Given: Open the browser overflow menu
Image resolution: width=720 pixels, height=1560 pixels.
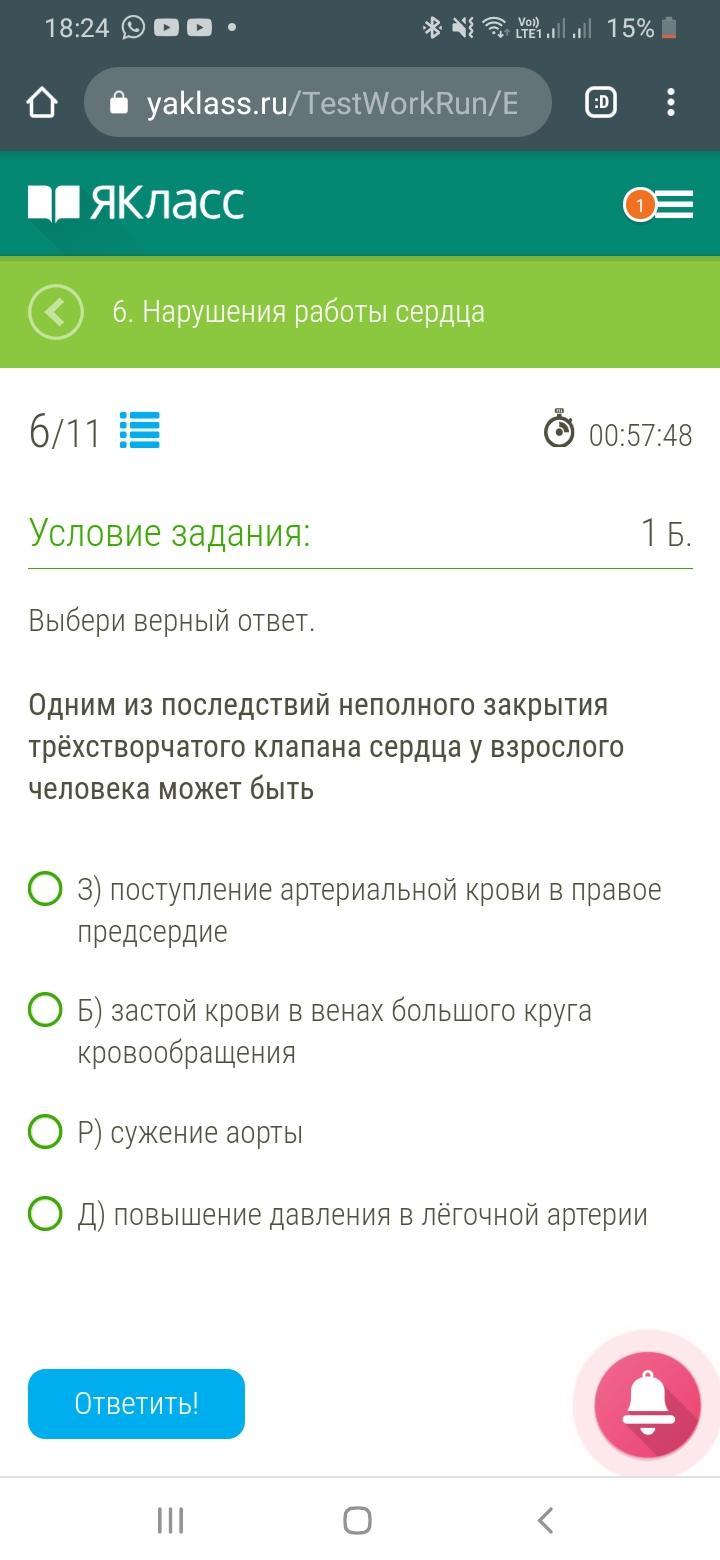Looking at the screenshot, I should (670, 102).
